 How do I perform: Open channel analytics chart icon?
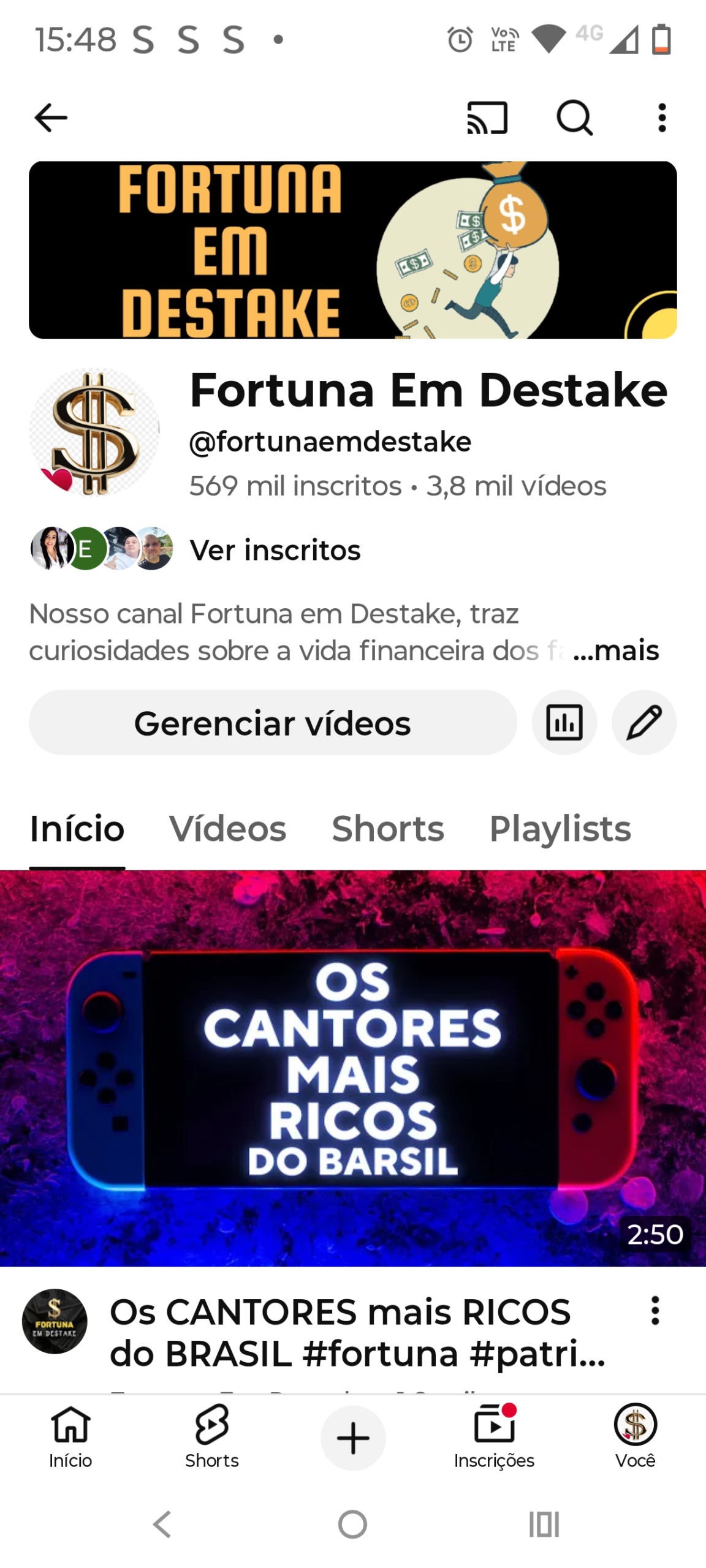pyautogui.click(x=564, y=723)
